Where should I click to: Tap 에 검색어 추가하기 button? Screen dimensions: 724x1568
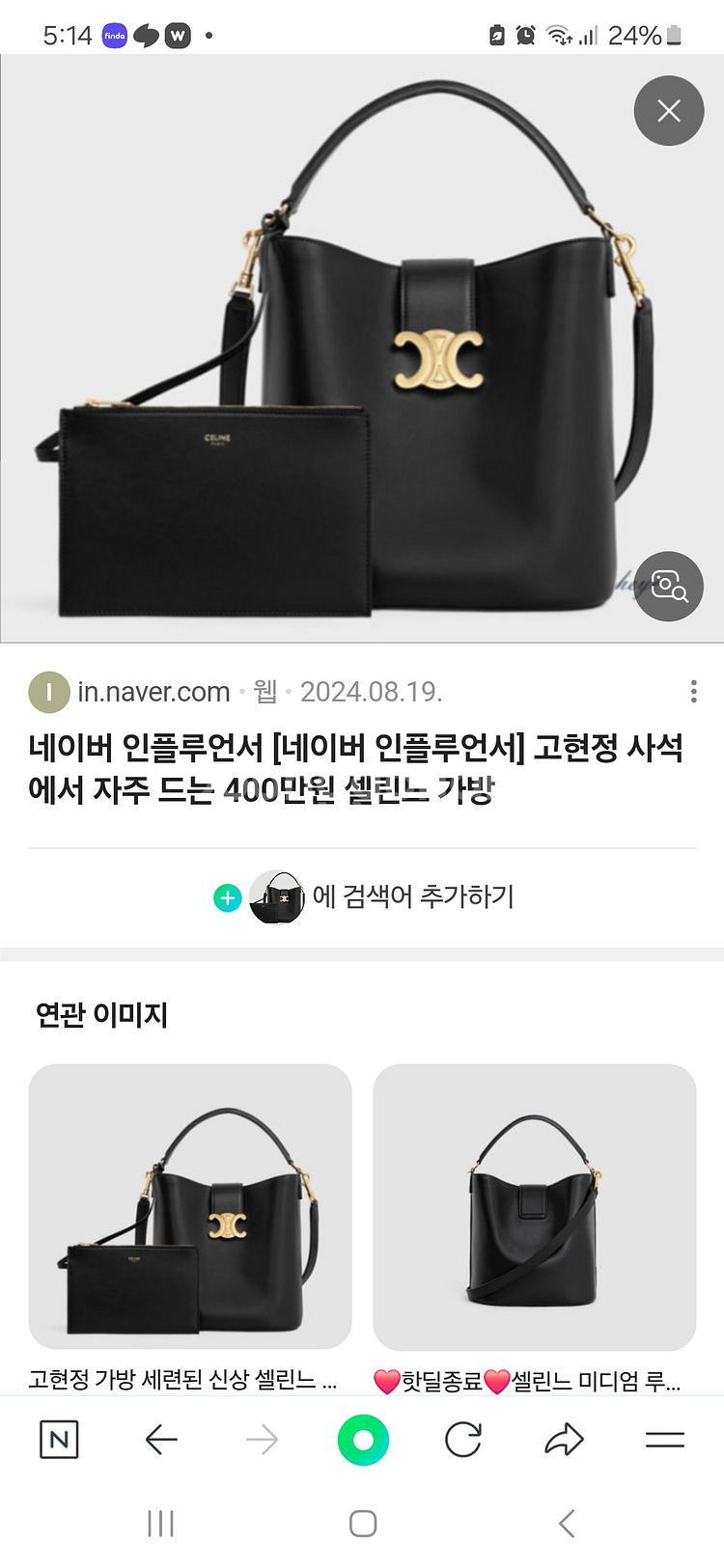[x=363, y=896]
